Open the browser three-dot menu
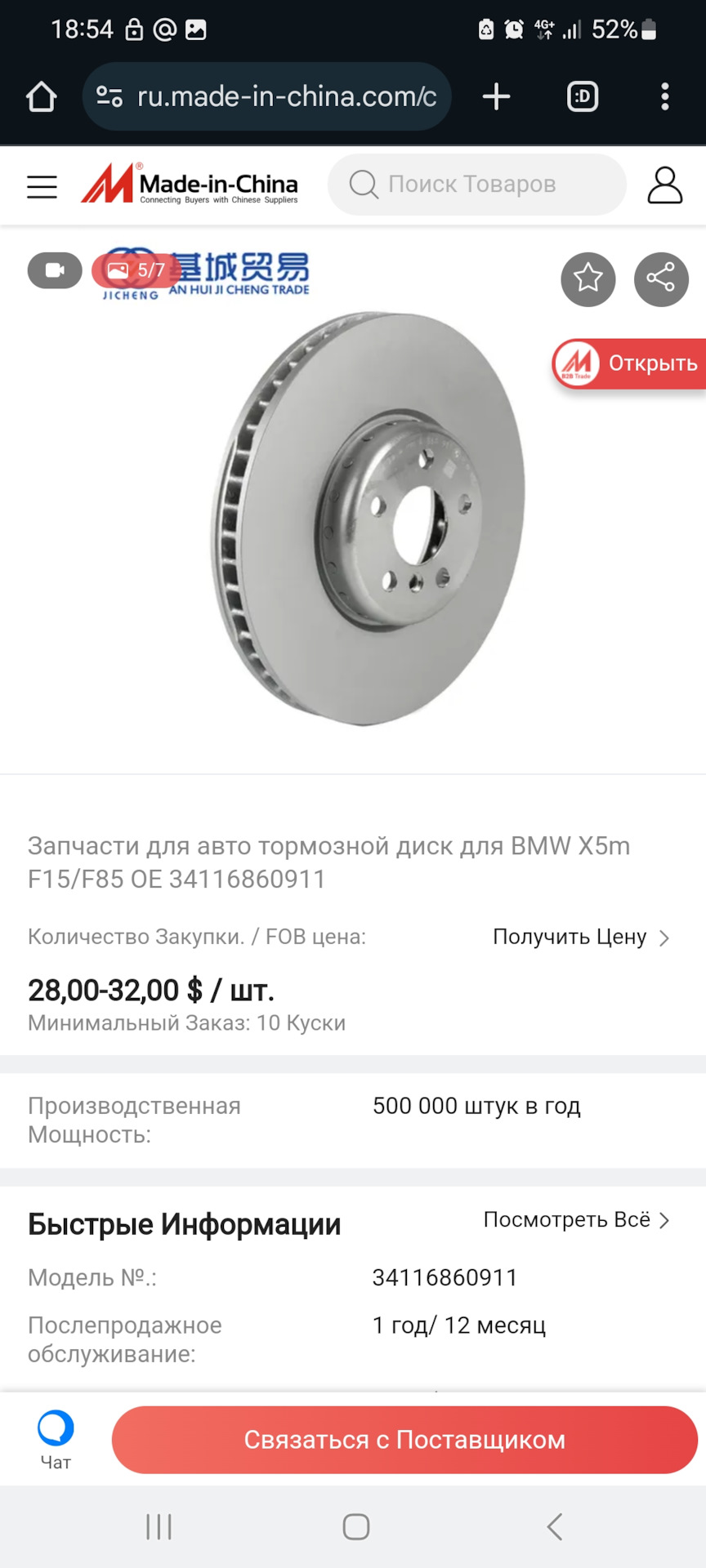The image size is (706, 1568). 664,96
